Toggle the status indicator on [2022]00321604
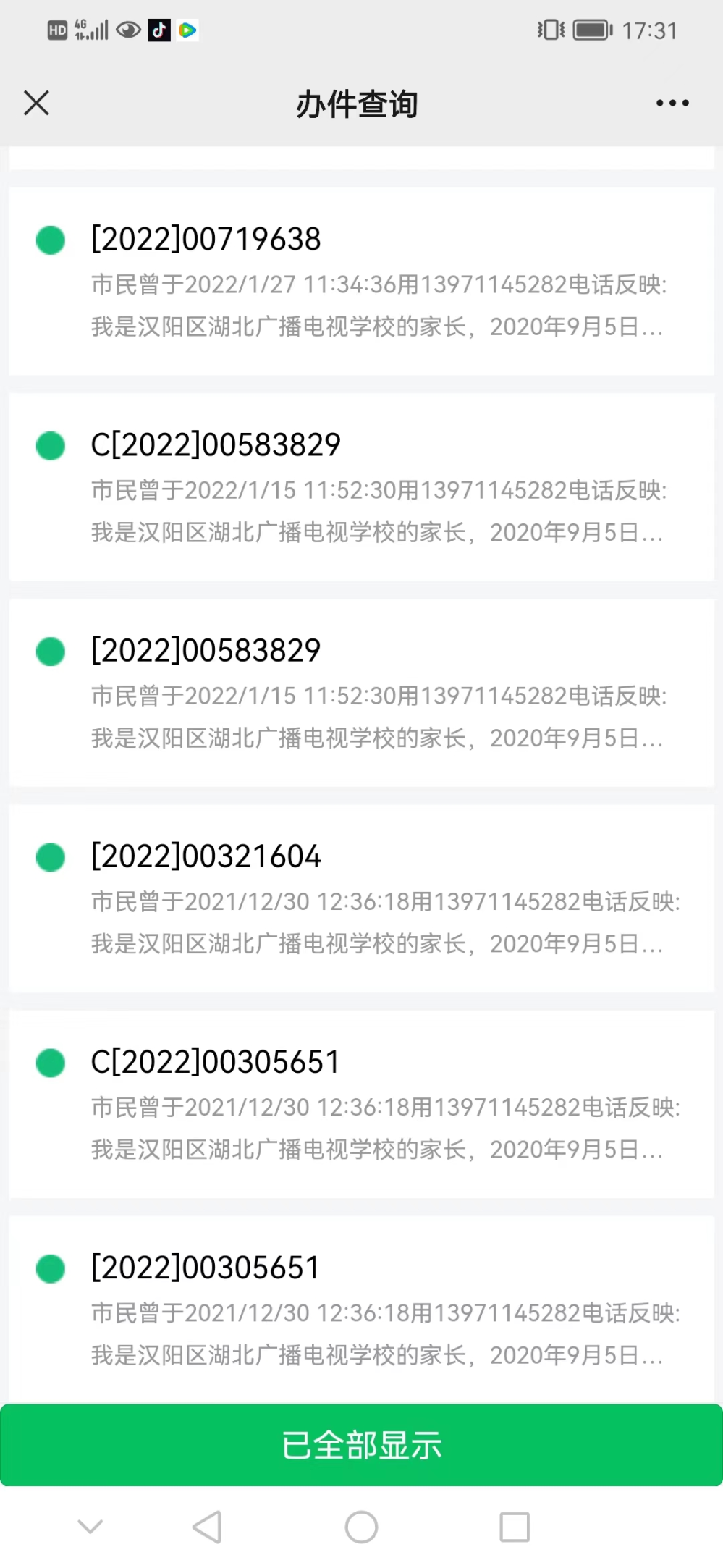The height and width of the screenshot is (1568, 723). 50,856
